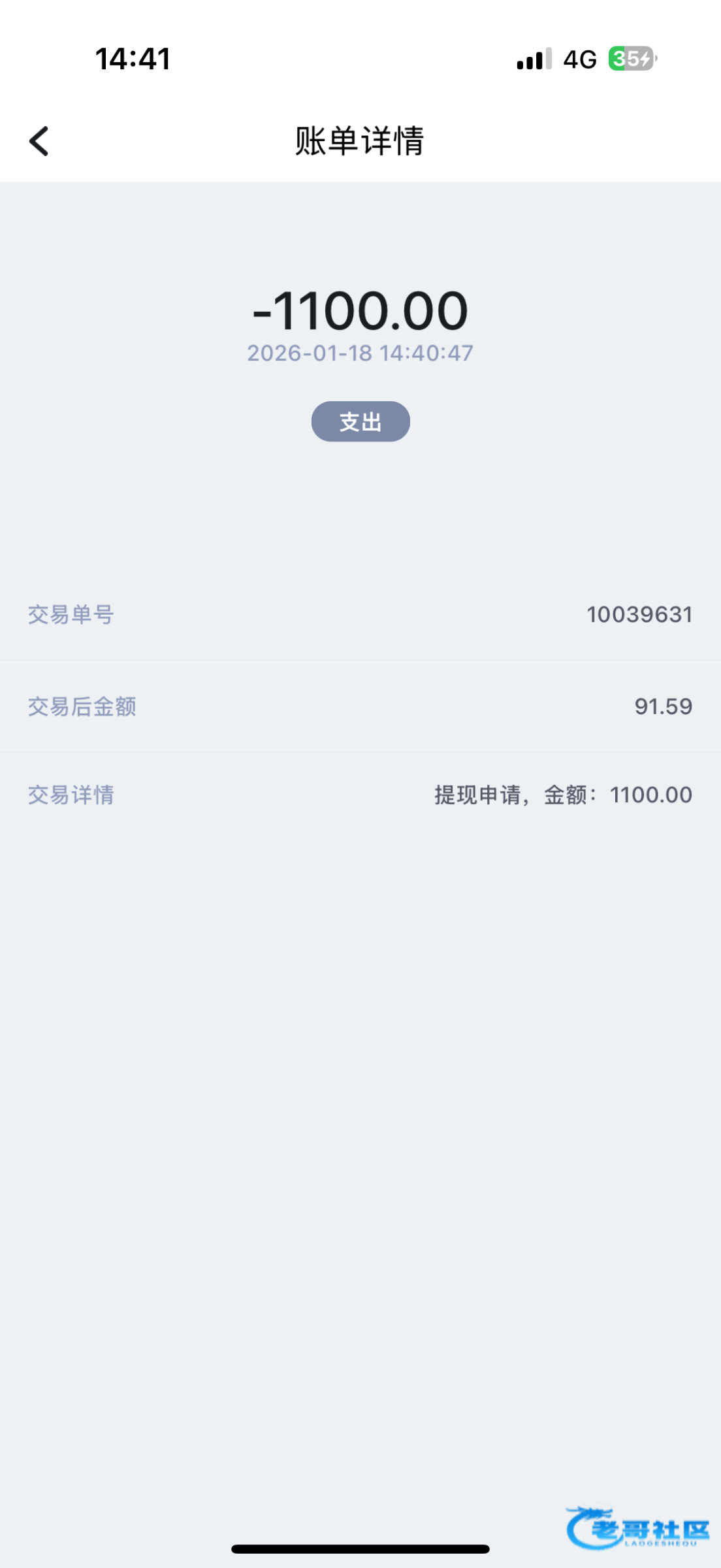Image resolution: width=721 pixels, height=1568 pixels.
Task: Go back from the bill details page
Action: coord(39,141)
